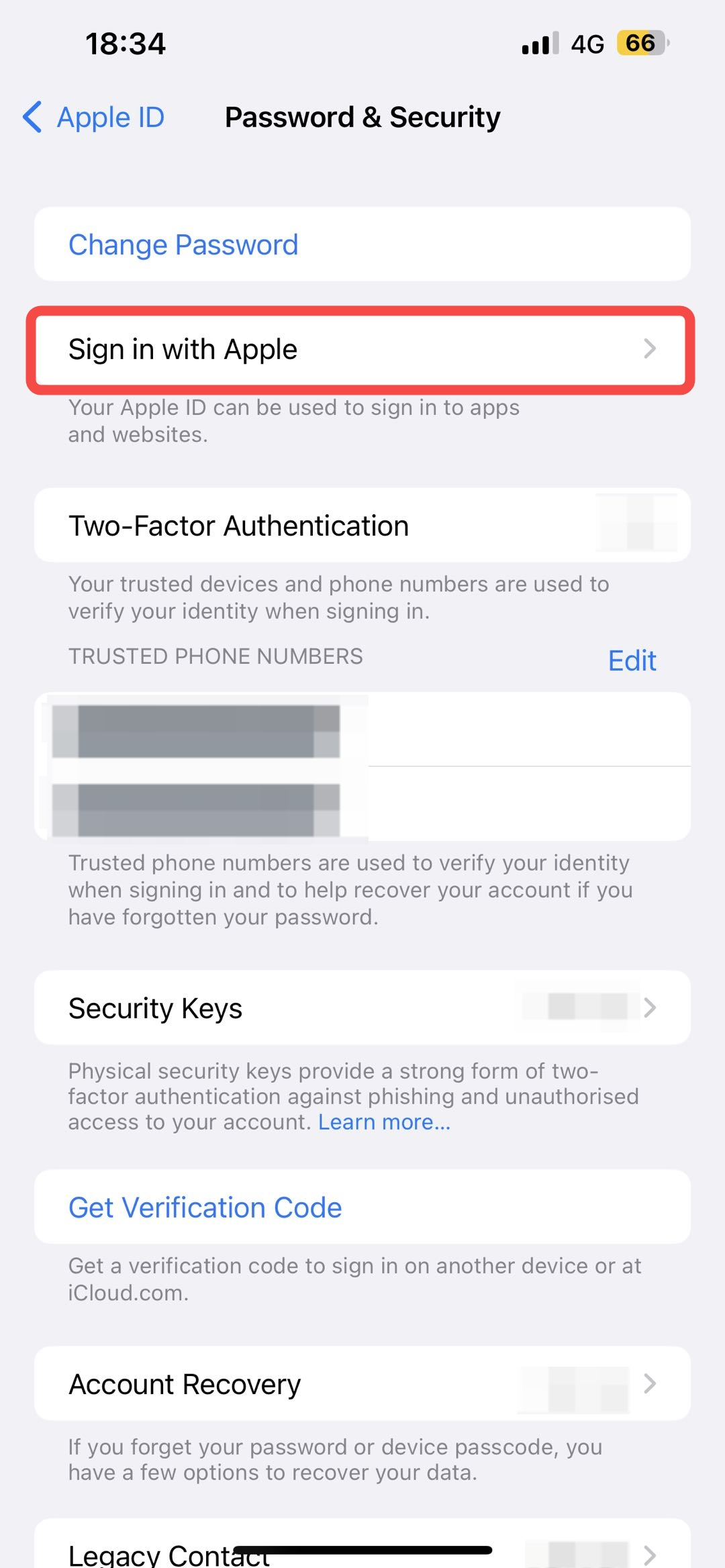The width and height of the screenshot is (725, 1568).
Task: Open Two-Factor Authentication row
Action: 361,526
